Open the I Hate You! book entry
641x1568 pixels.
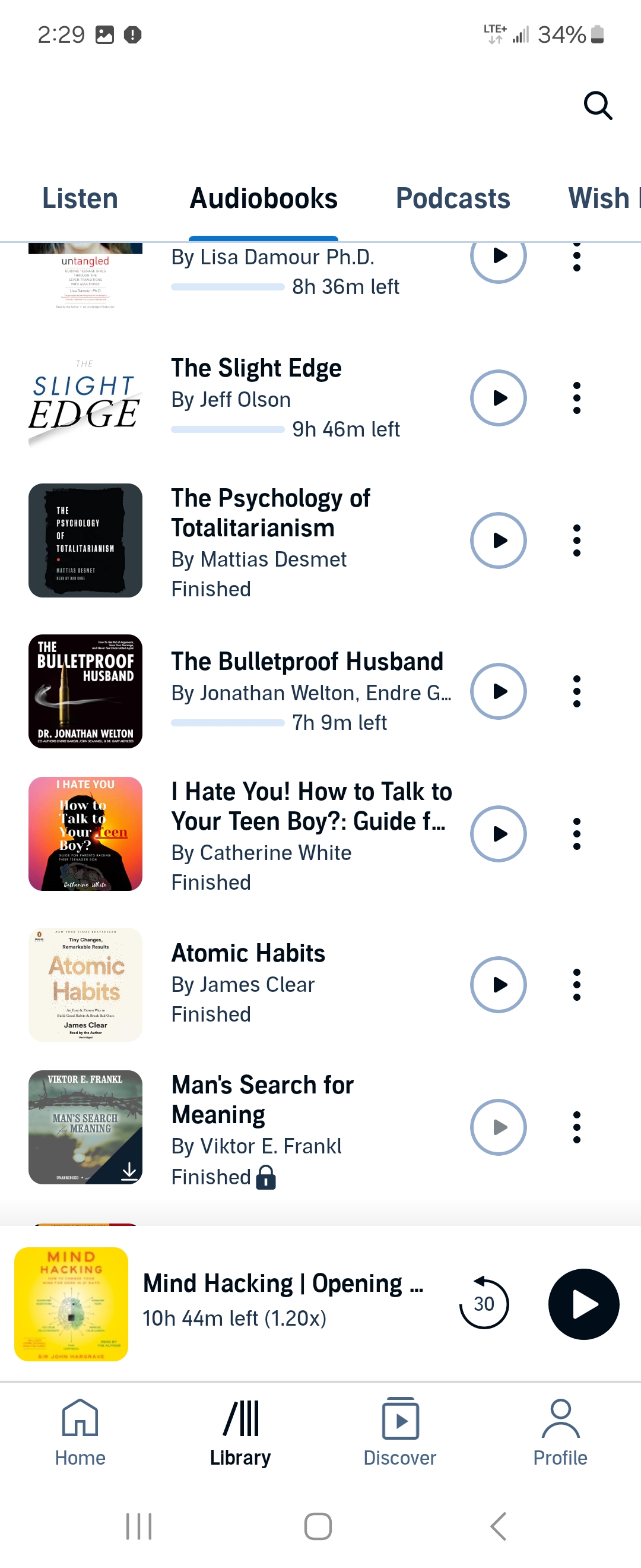310,807
